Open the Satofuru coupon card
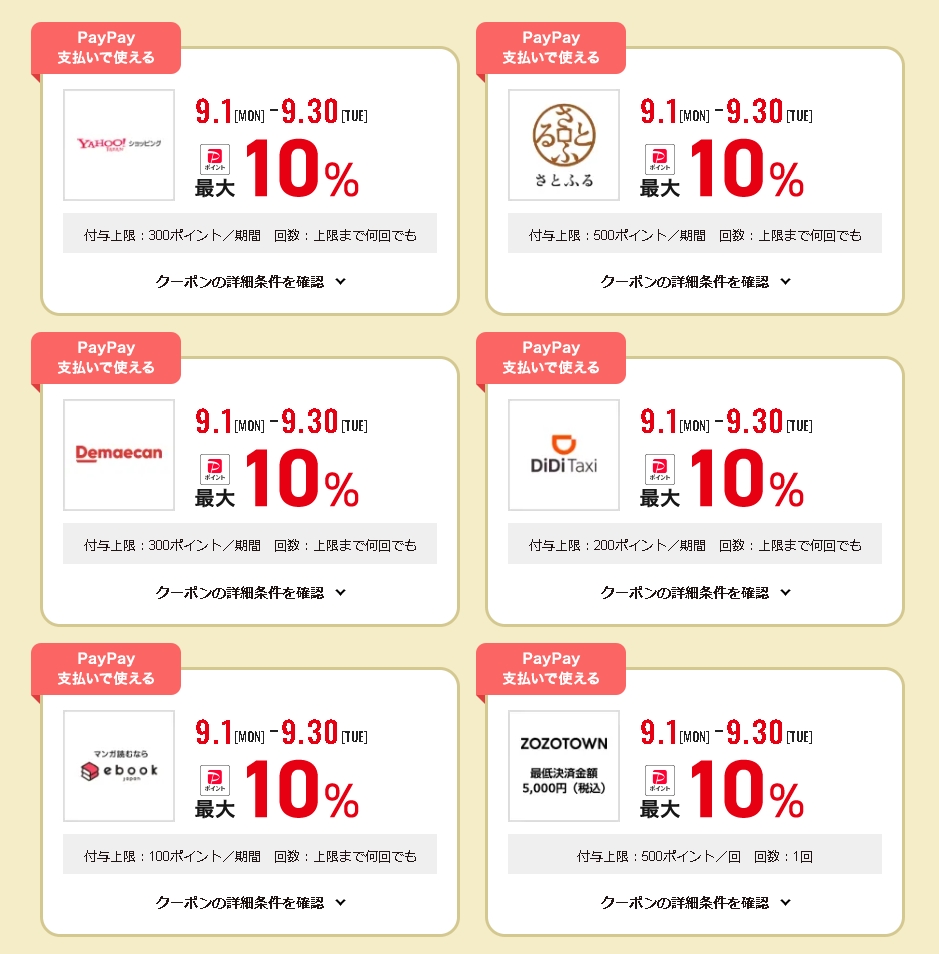 tap(563, 145)
